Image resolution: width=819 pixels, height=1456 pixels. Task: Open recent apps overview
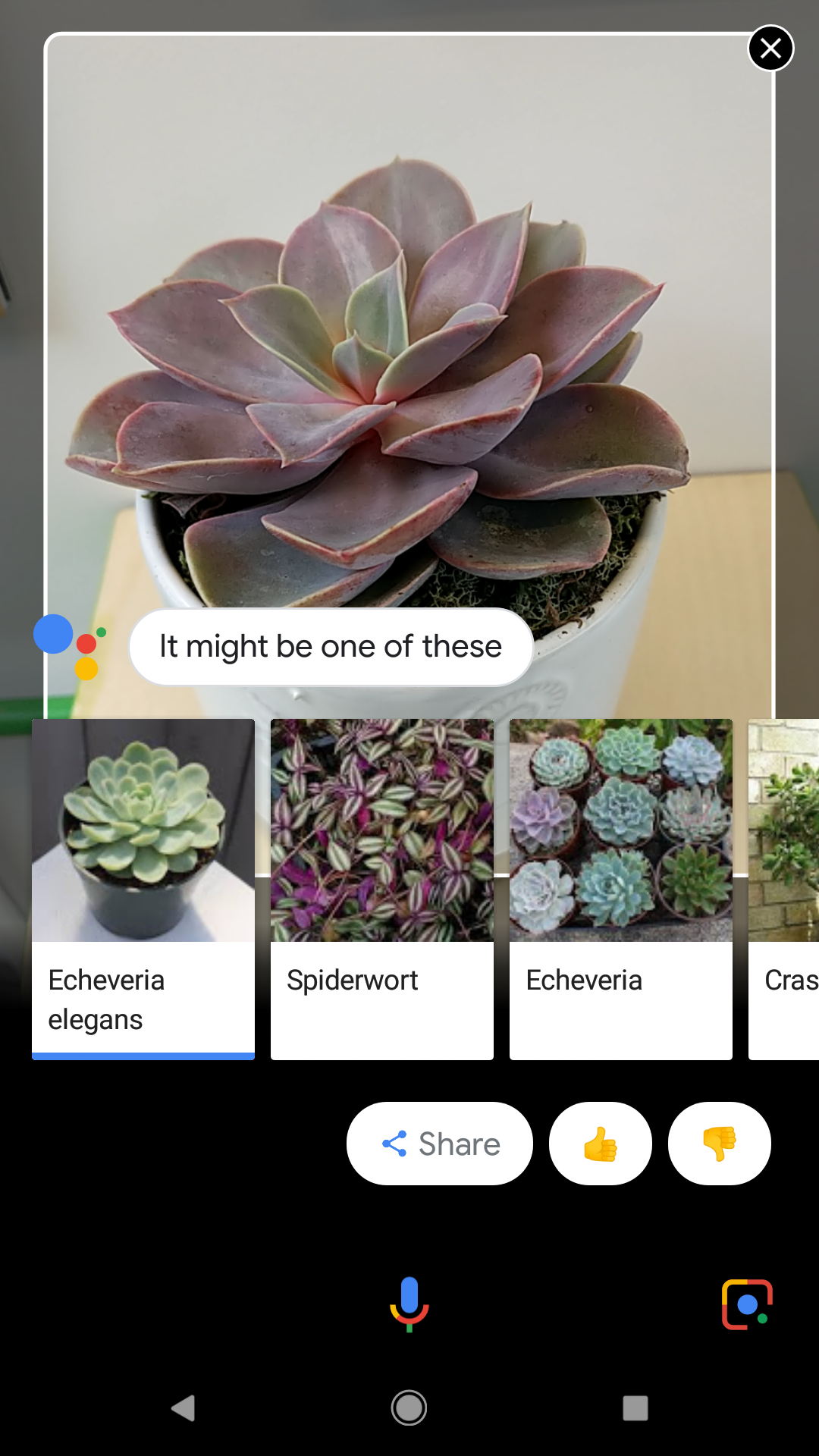[635, 1408]
